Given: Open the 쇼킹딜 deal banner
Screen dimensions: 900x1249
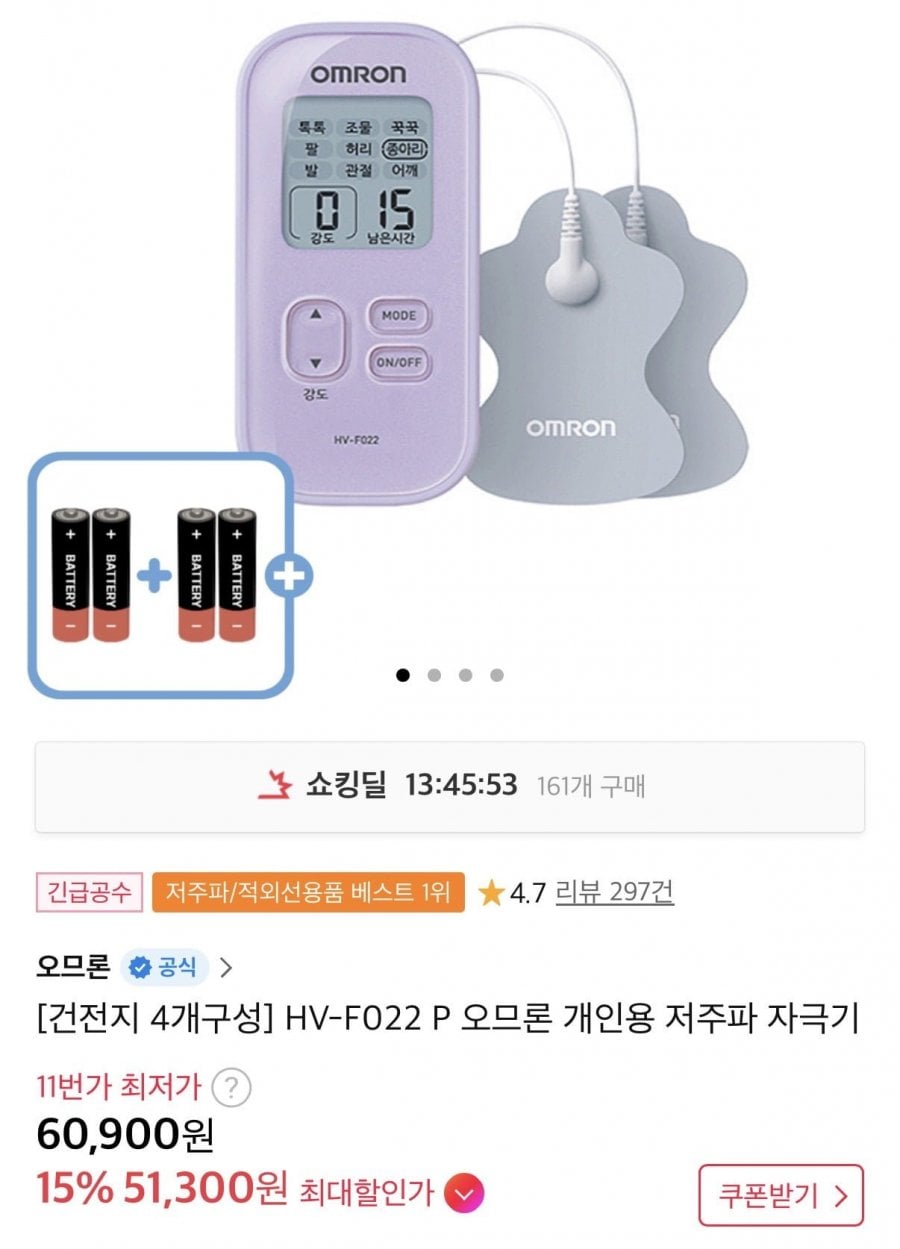Looking at the screenshot, I should (449, 786).
